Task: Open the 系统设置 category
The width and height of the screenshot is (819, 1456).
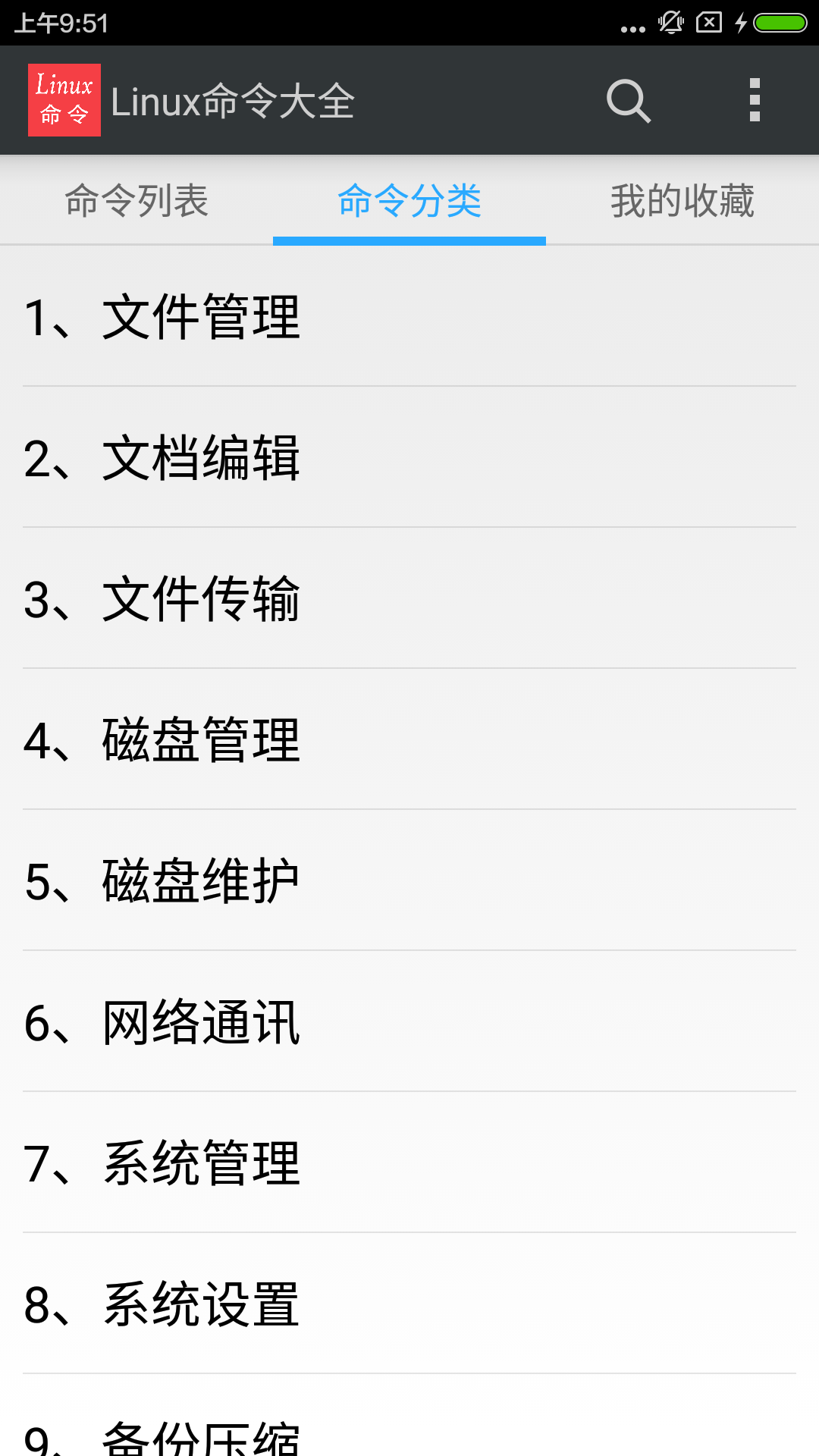Action: [409, 1304]
